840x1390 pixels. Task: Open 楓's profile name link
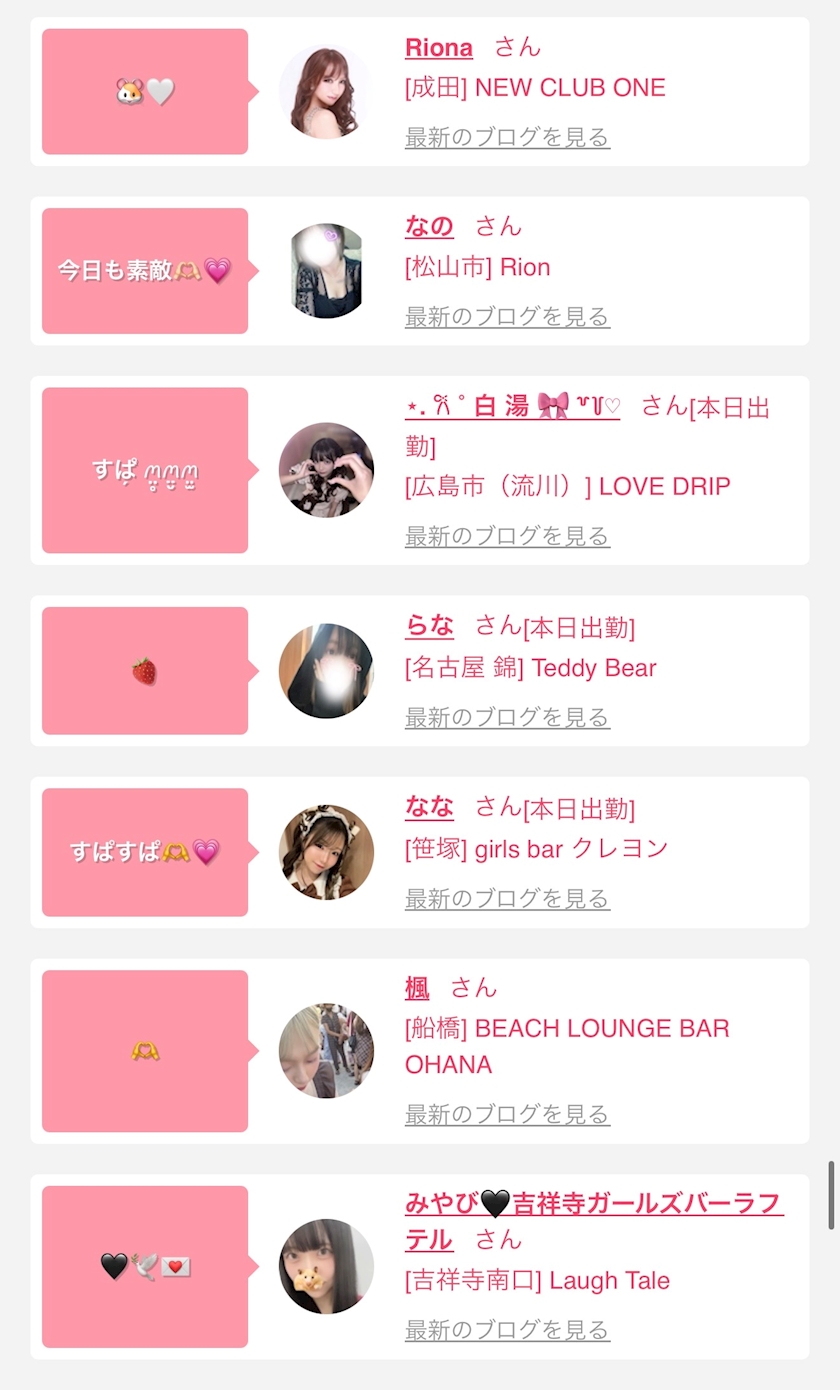tap(417, 988)
